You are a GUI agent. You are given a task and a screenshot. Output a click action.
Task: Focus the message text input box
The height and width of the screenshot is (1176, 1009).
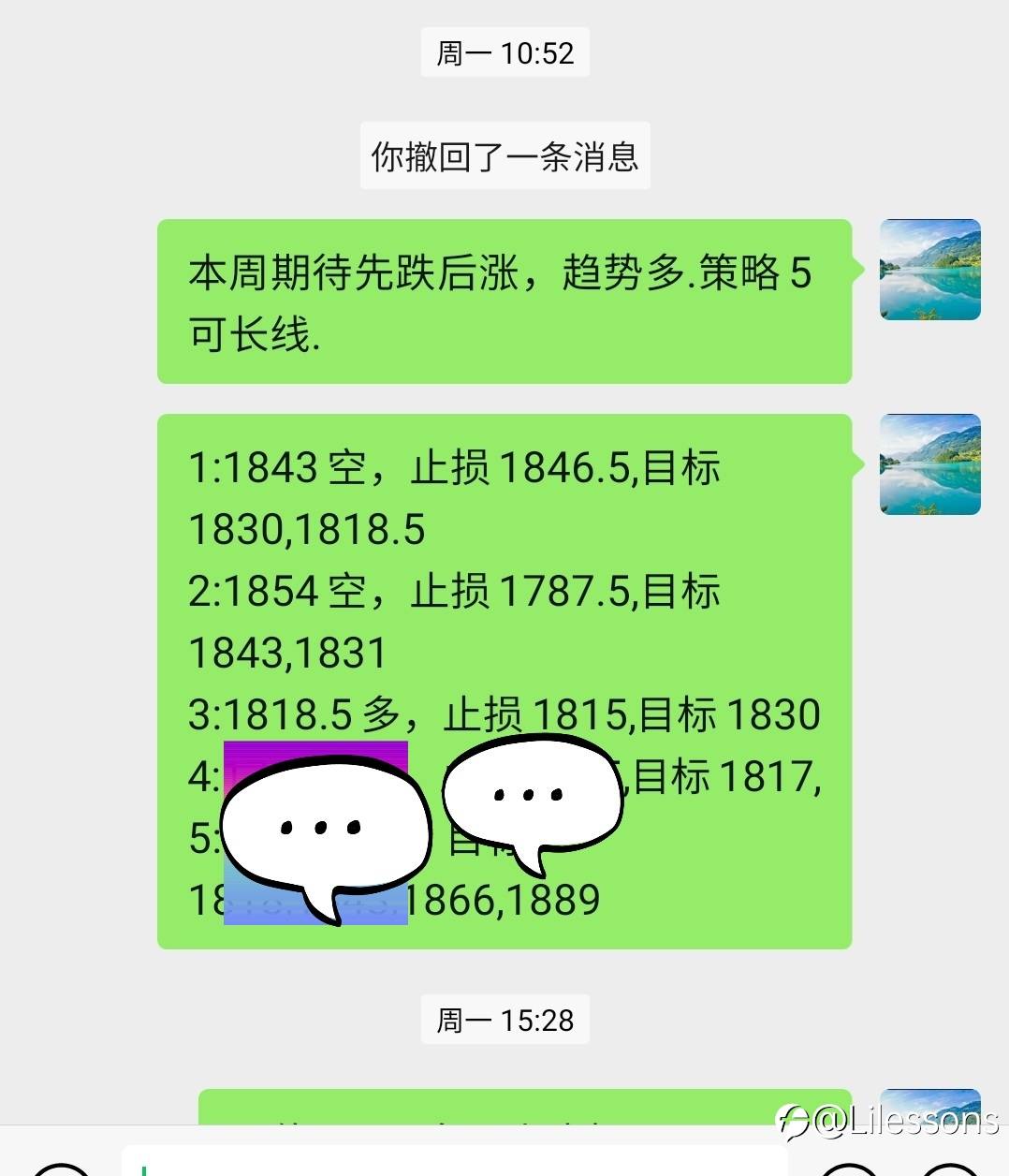pyautogui.click(x=455, y=1161)
